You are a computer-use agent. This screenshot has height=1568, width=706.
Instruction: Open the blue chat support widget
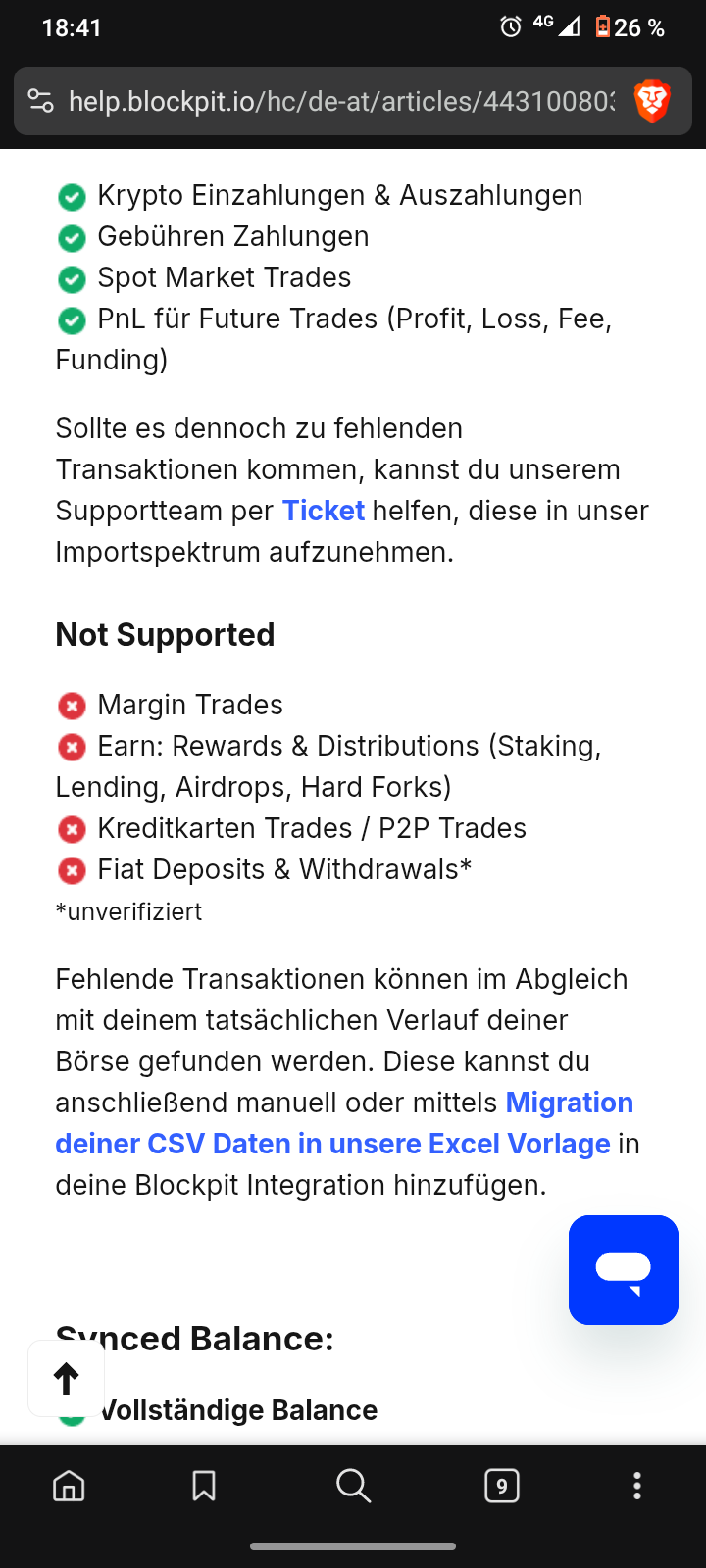[624, 1270]
